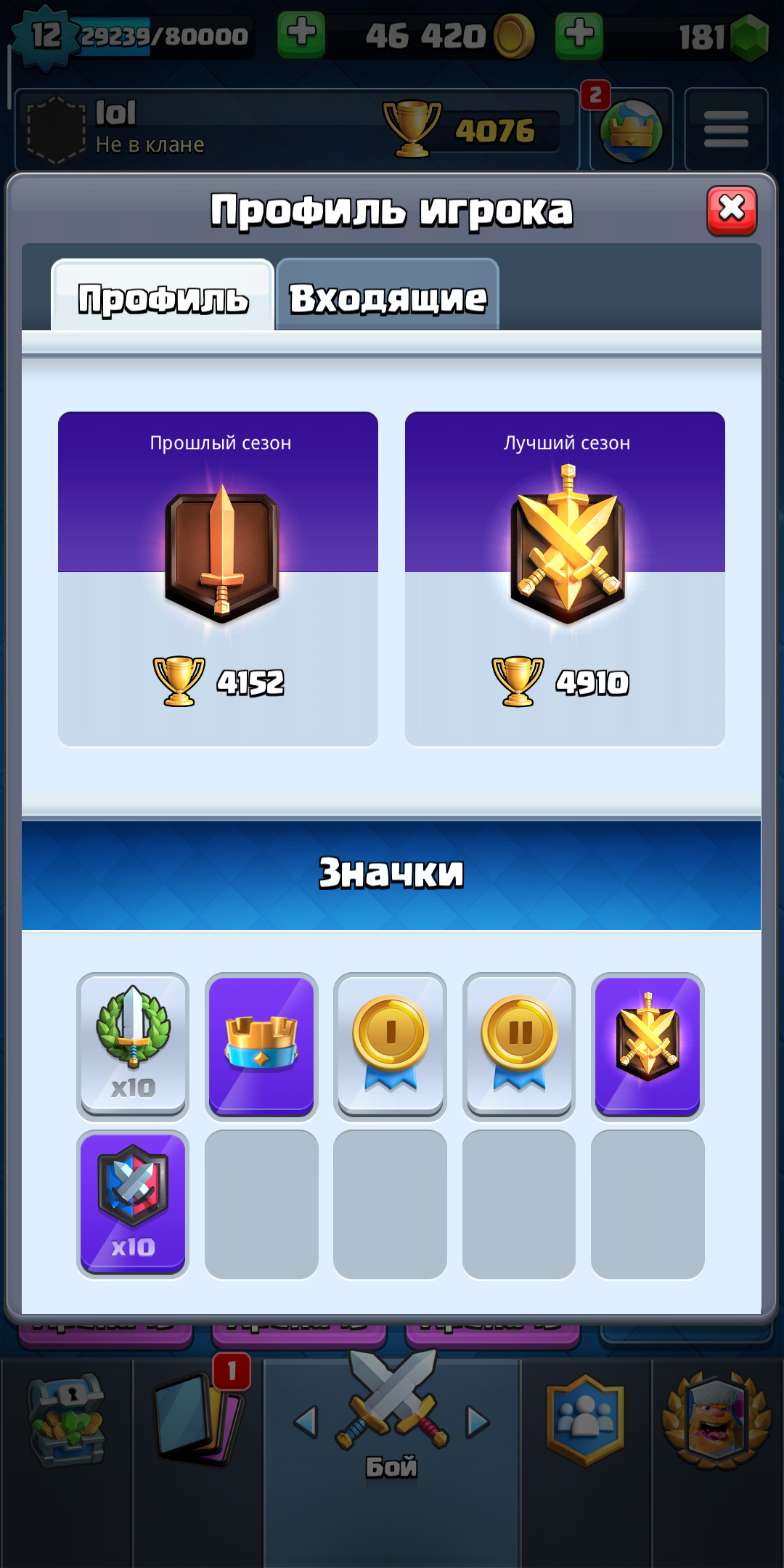
Task: Open the x10 laurel sword badge
Action: pos(133,1046)
